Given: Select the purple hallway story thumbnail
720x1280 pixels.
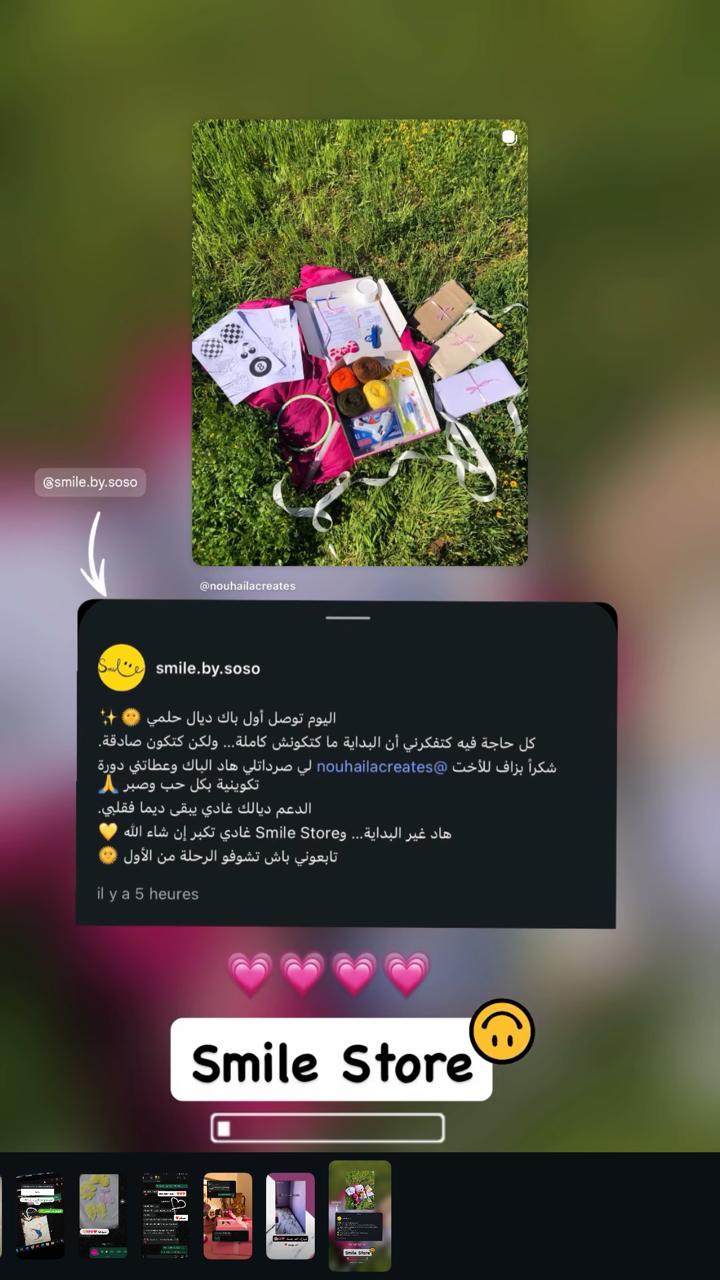Looking at the screenshot, I should tap(290, 1215).
